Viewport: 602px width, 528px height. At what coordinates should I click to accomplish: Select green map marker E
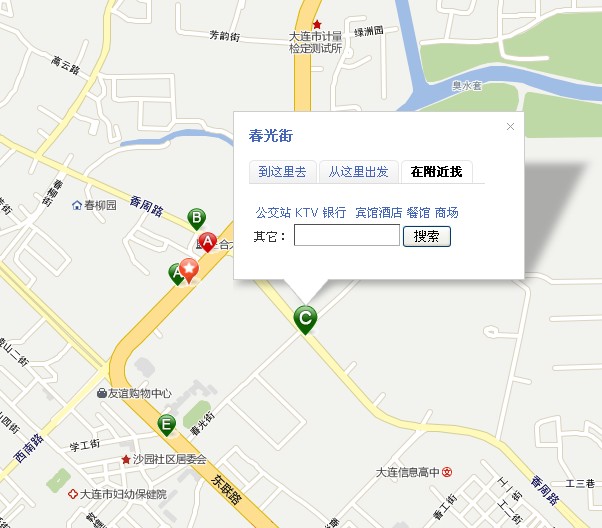pyautogui.click(x=167, y=424)
